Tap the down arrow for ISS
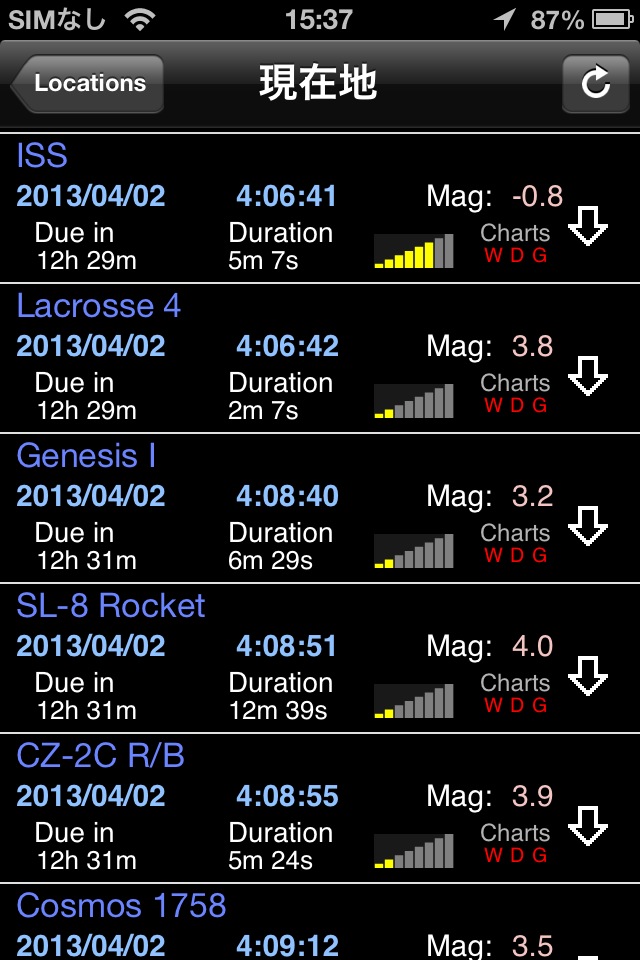 588,229
